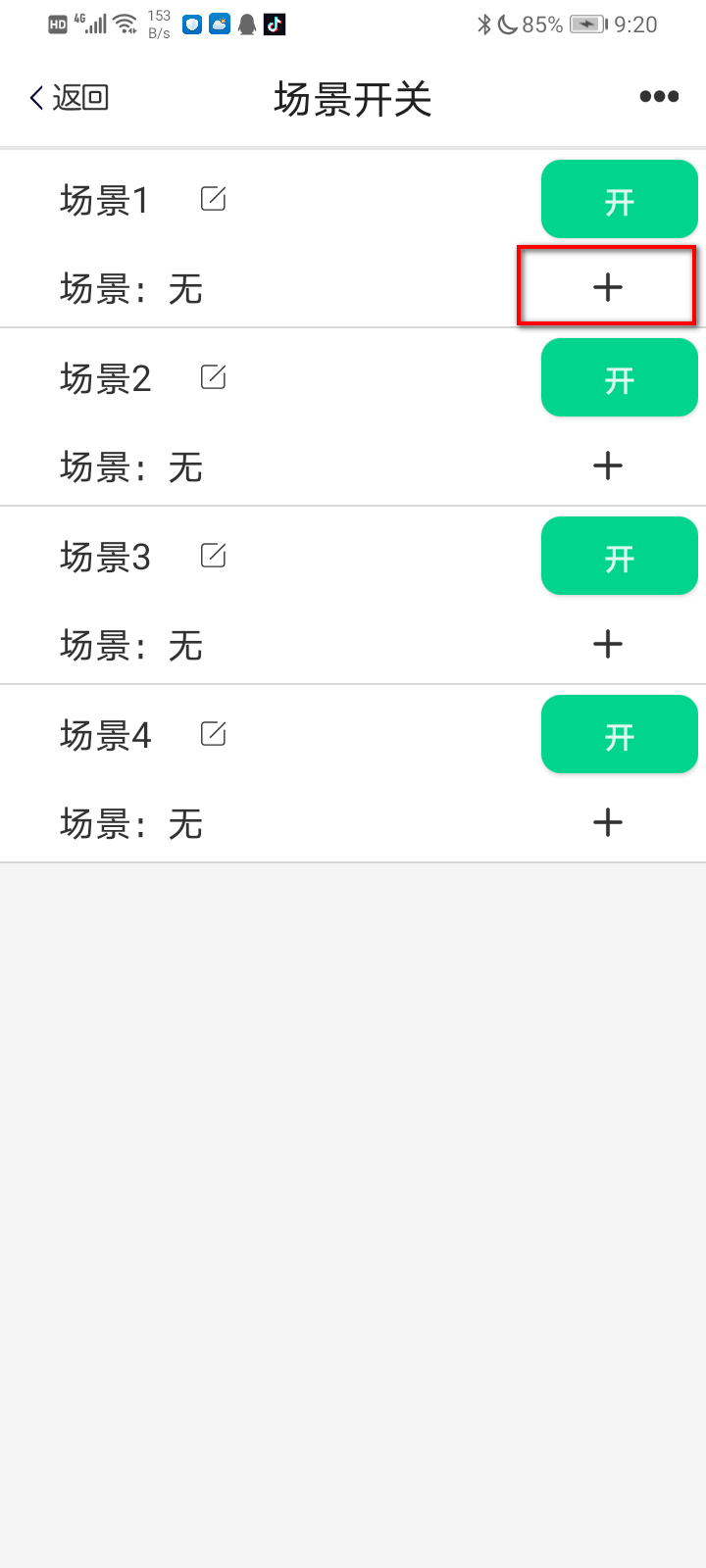The image size is (706, 1568).
Task: Add a scene under 场景2
Action: [x=608, y=465]
